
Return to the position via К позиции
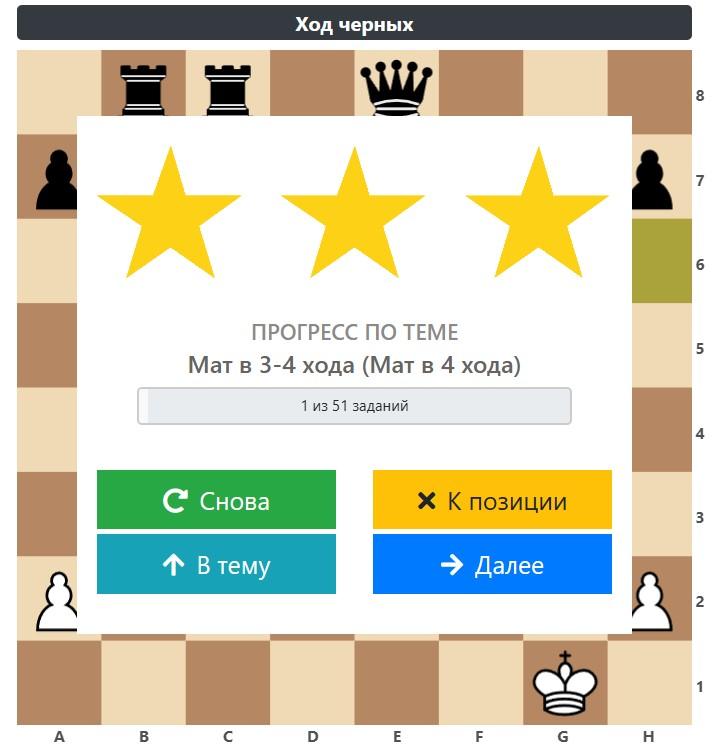pyautogui.click(x=492, y=500)
